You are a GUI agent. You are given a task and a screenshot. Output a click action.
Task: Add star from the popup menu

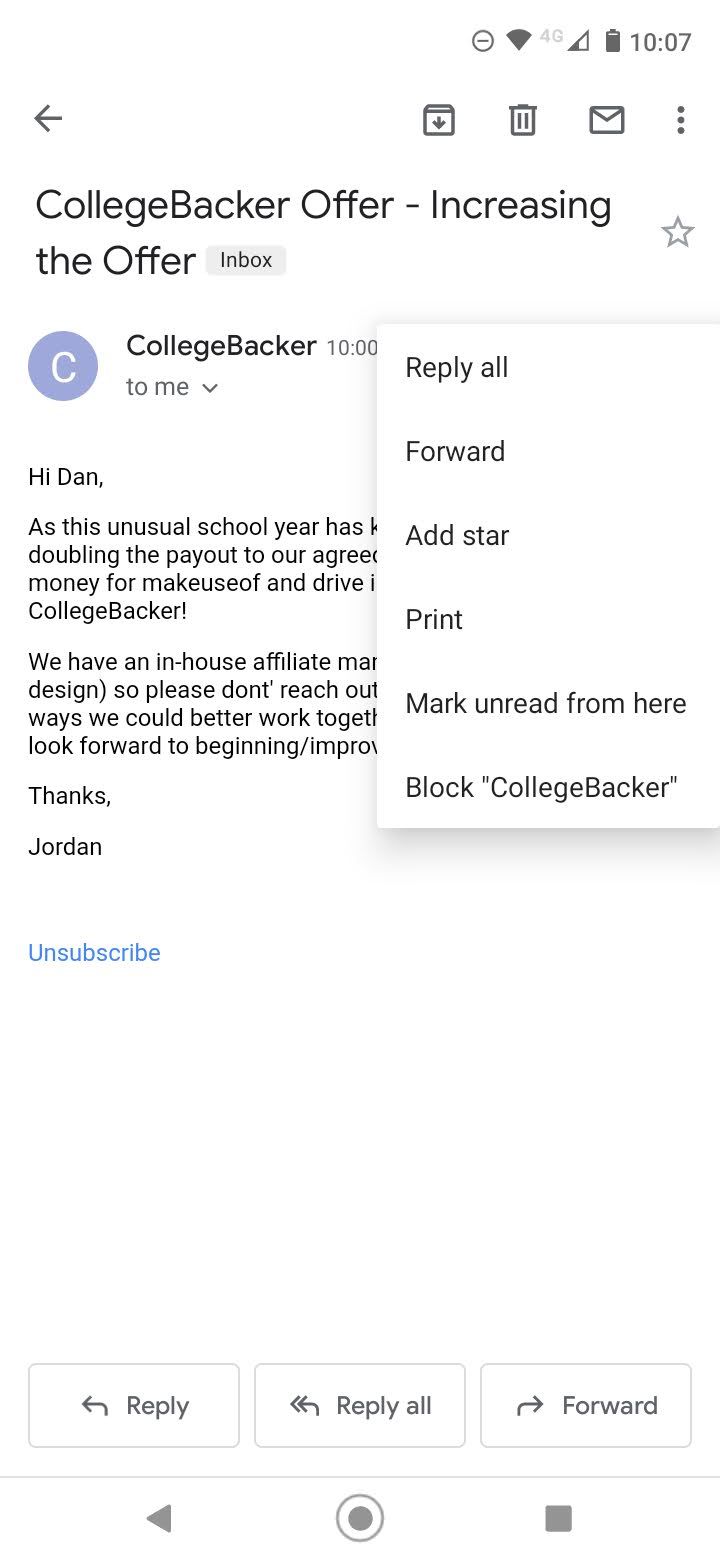coord(457,535)
